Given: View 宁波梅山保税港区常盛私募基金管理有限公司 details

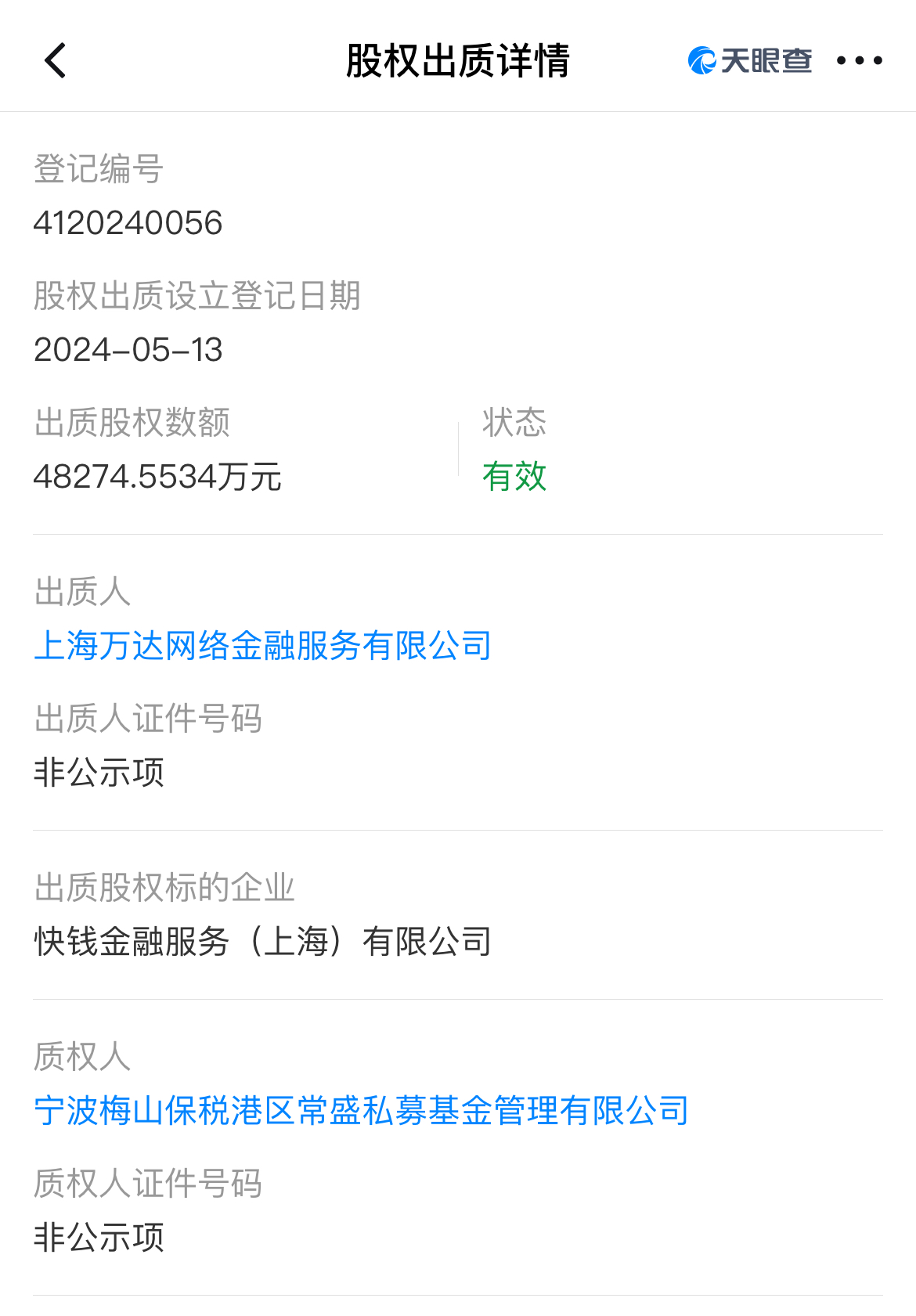Looking at the screenshot, I should click(x=361, y=1111).
